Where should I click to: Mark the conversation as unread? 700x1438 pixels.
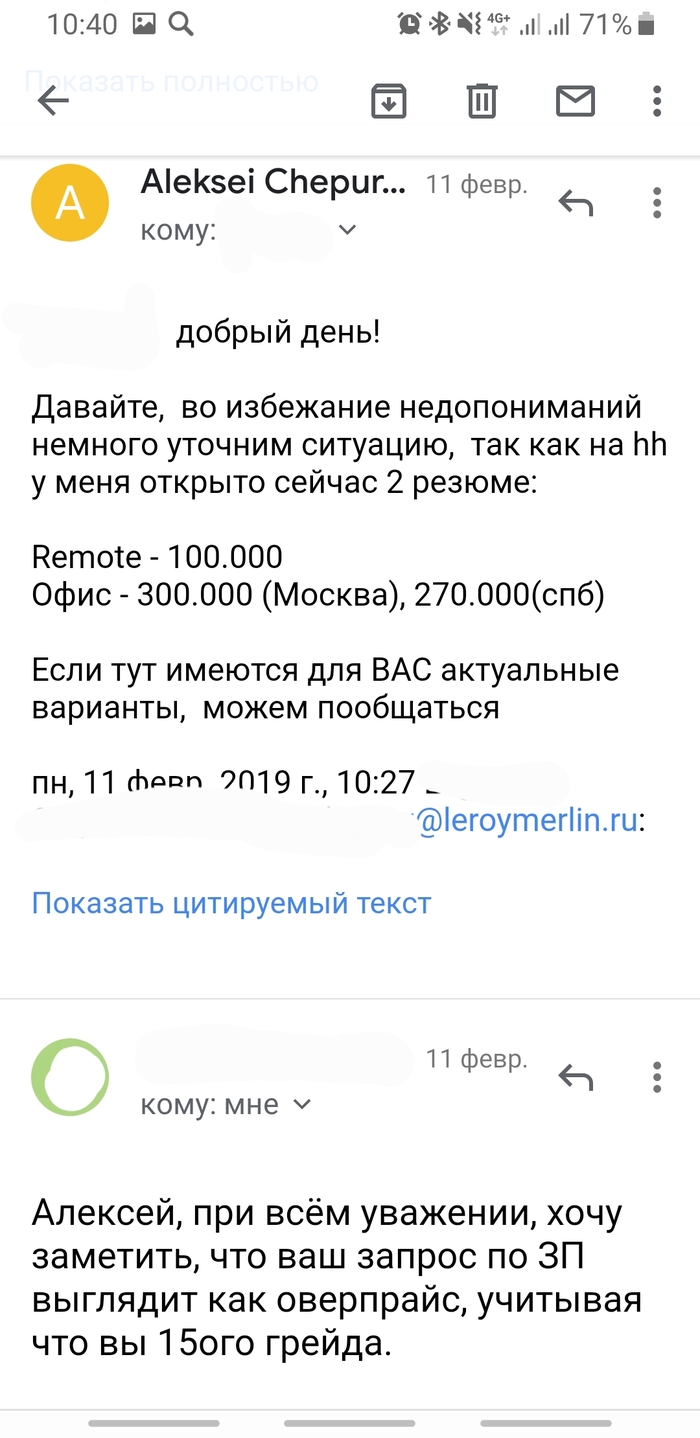575,101
